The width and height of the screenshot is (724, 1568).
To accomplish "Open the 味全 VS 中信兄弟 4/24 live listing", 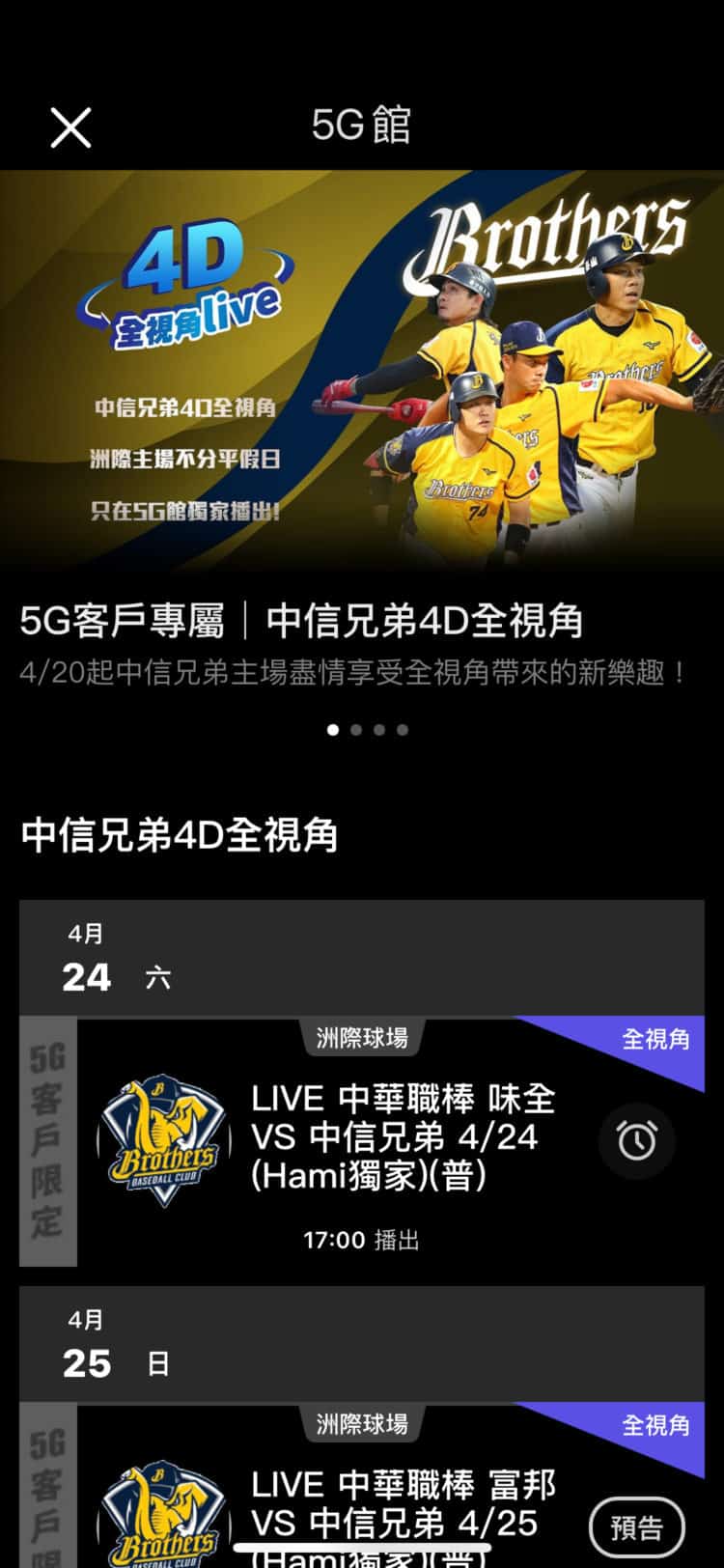I will coord(403,1137).
